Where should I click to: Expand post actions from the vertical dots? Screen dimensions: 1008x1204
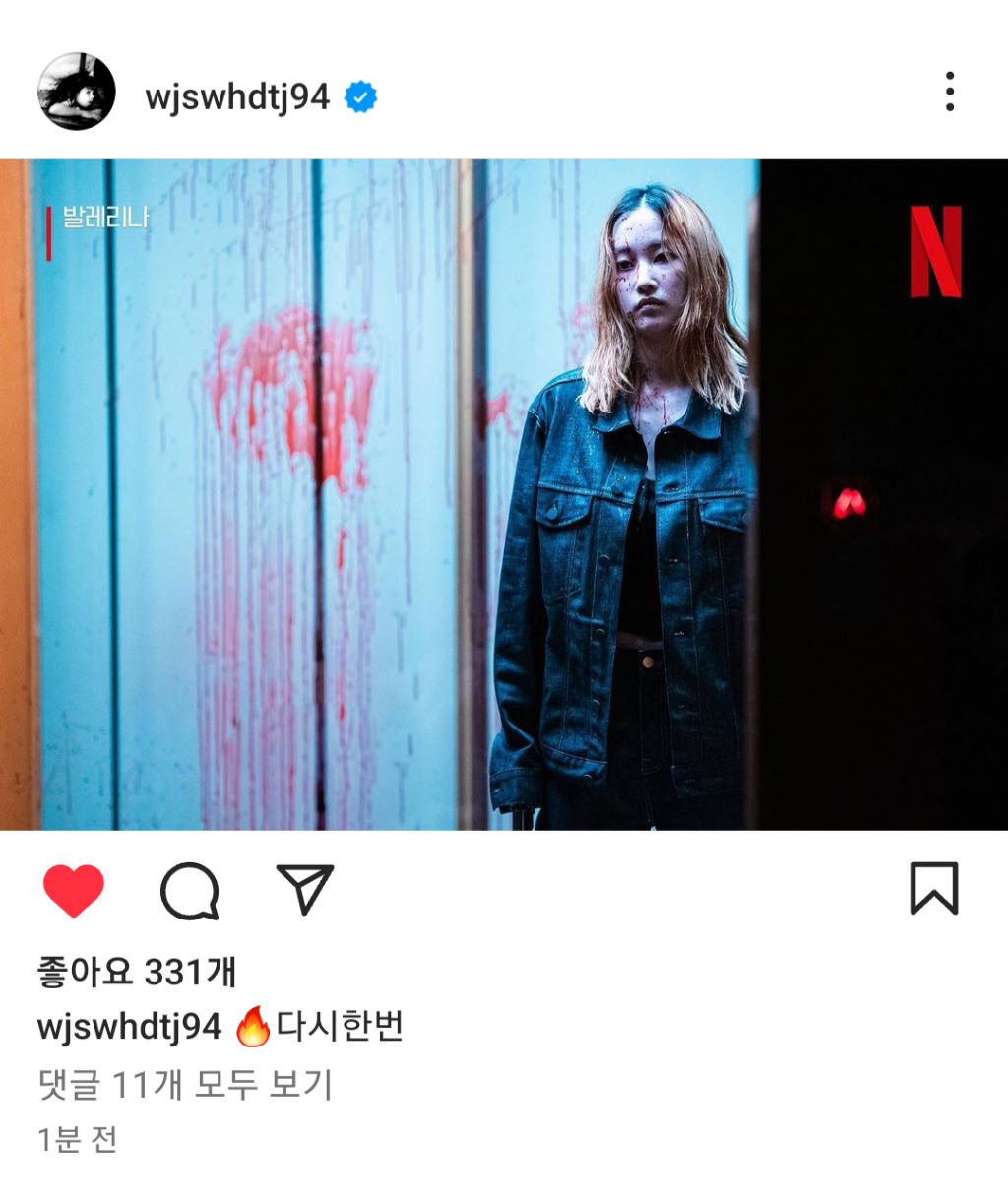click(x=951, y=95)
